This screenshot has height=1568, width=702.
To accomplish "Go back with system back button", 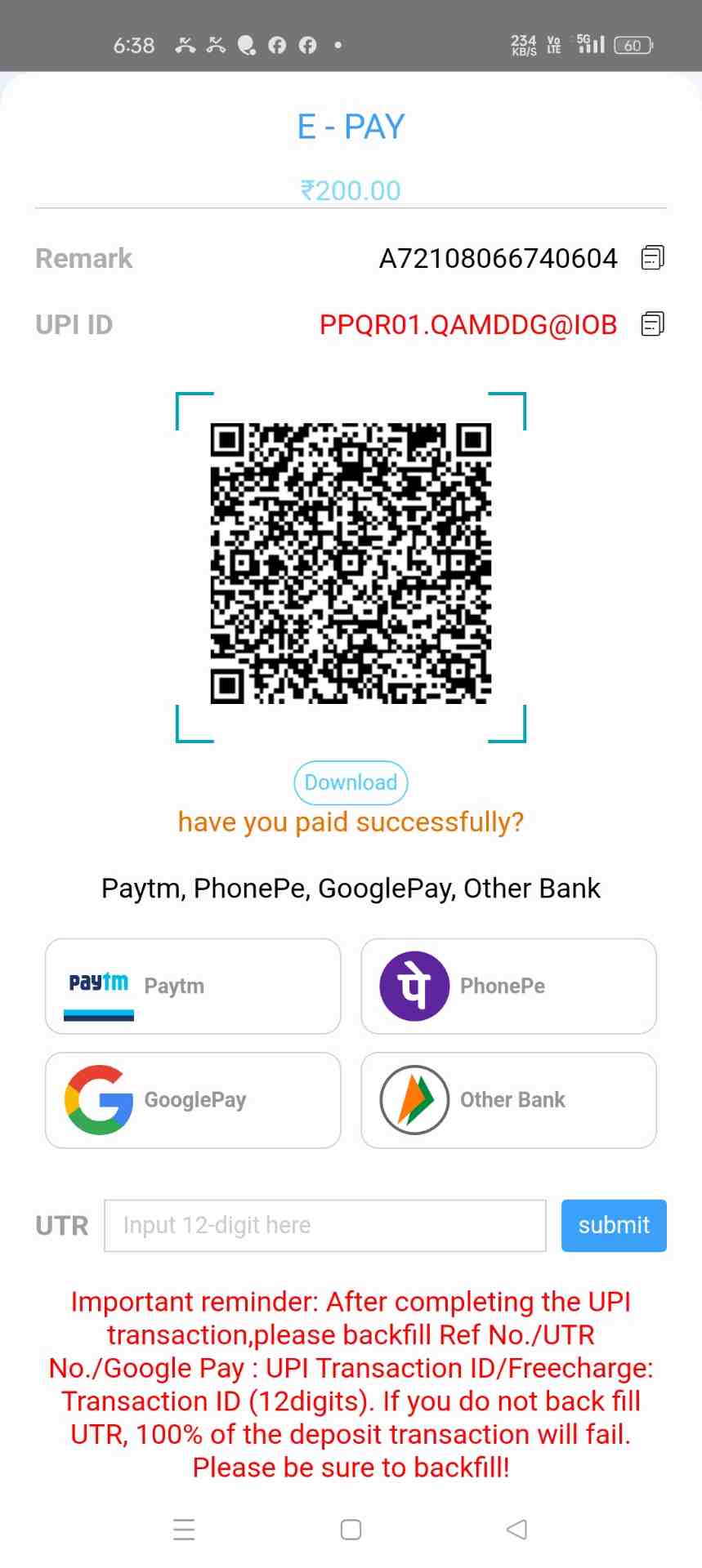I will coord(516,1529).
